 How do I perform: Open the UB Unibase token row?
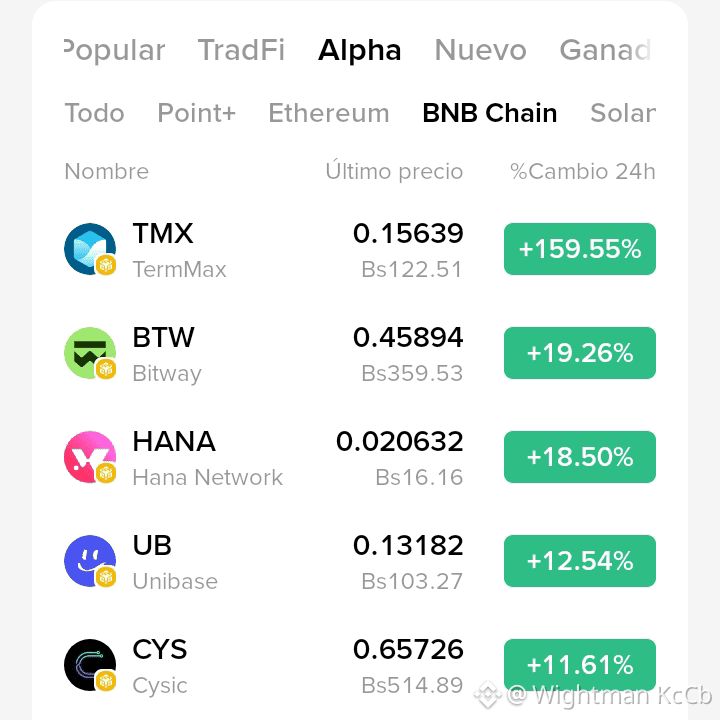pyautogui.click(x=360, y=561)
